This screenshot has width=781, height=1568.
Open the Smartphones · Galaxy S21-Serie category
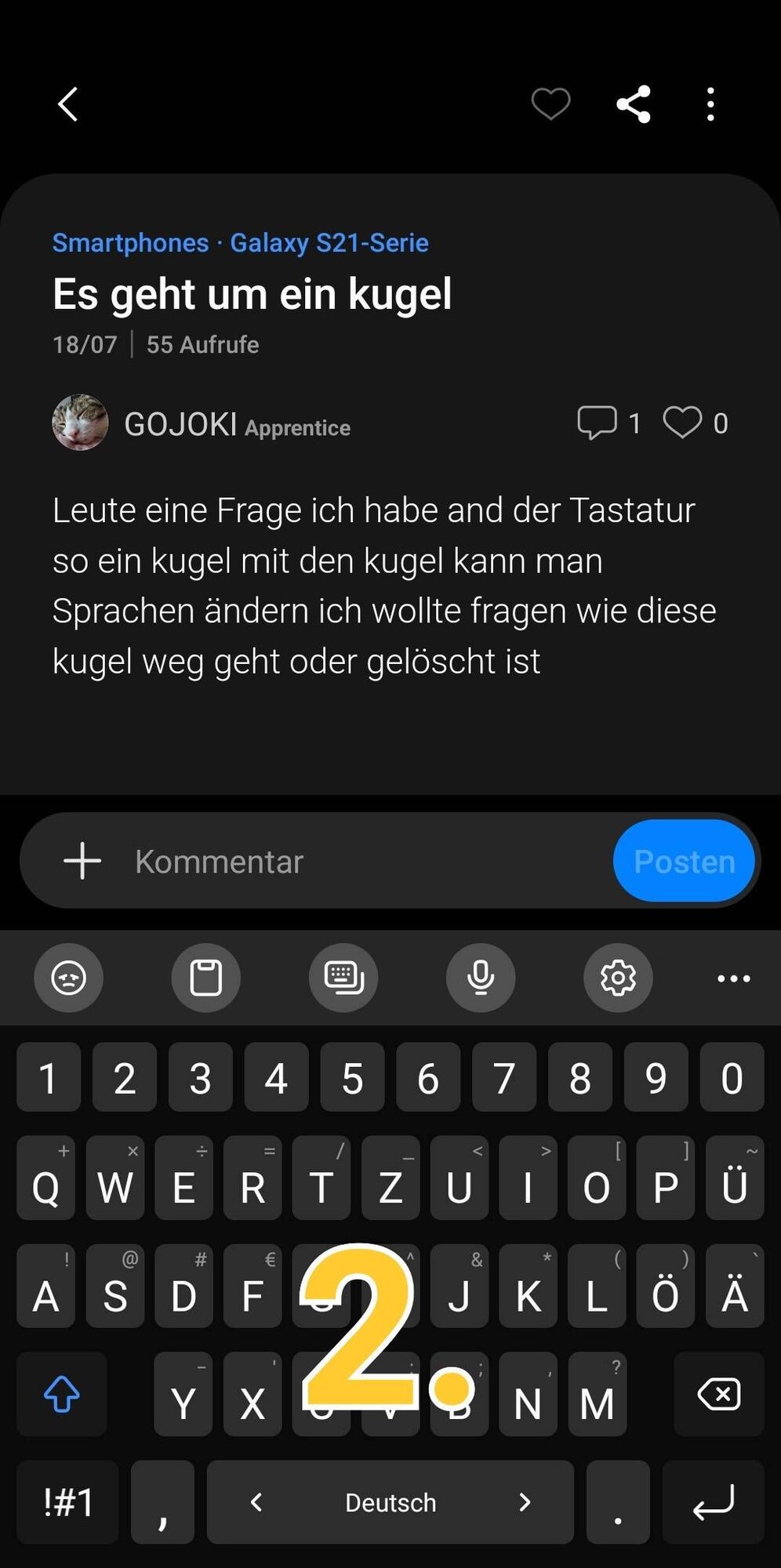tap(240, 243)
